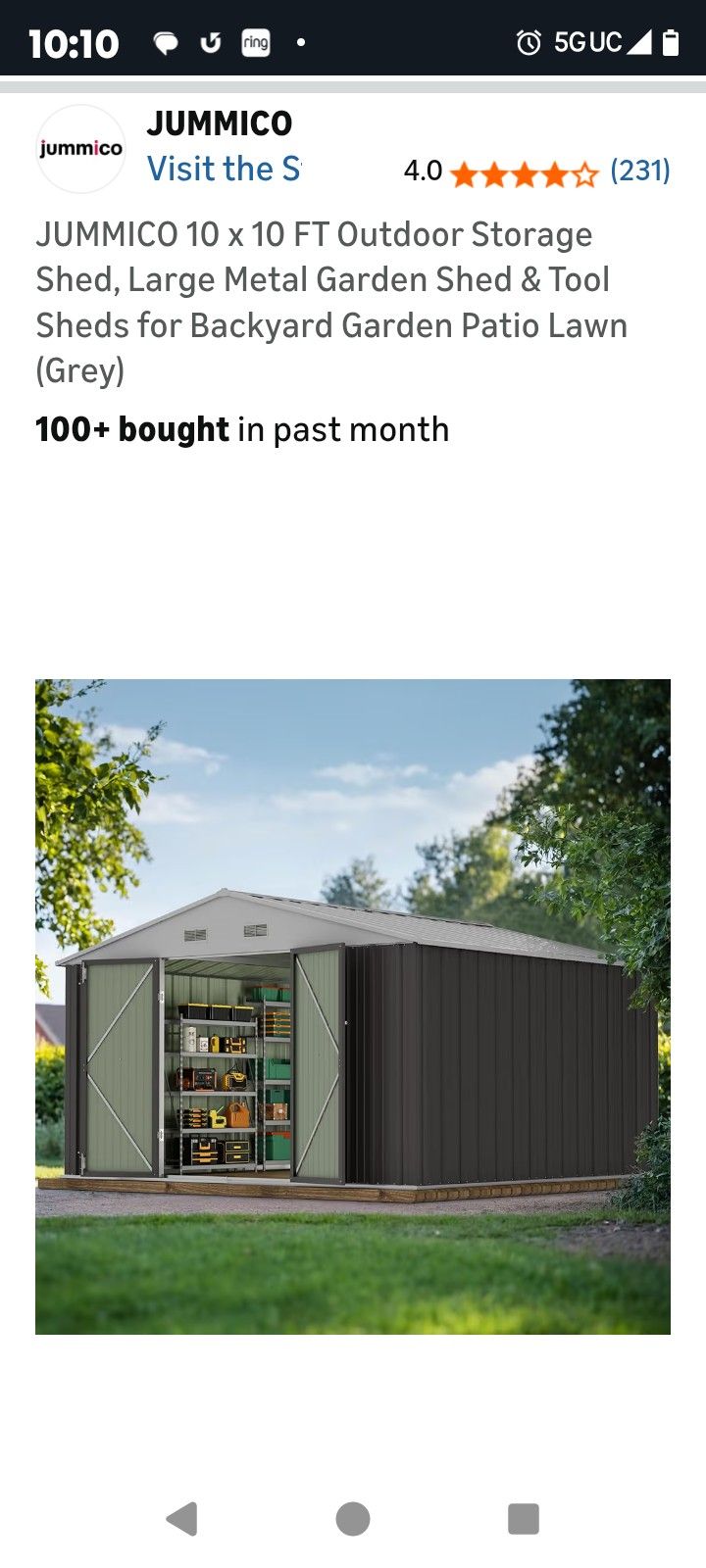
Task: Tap the cellular signal strength icon
Action: [638, 42]
